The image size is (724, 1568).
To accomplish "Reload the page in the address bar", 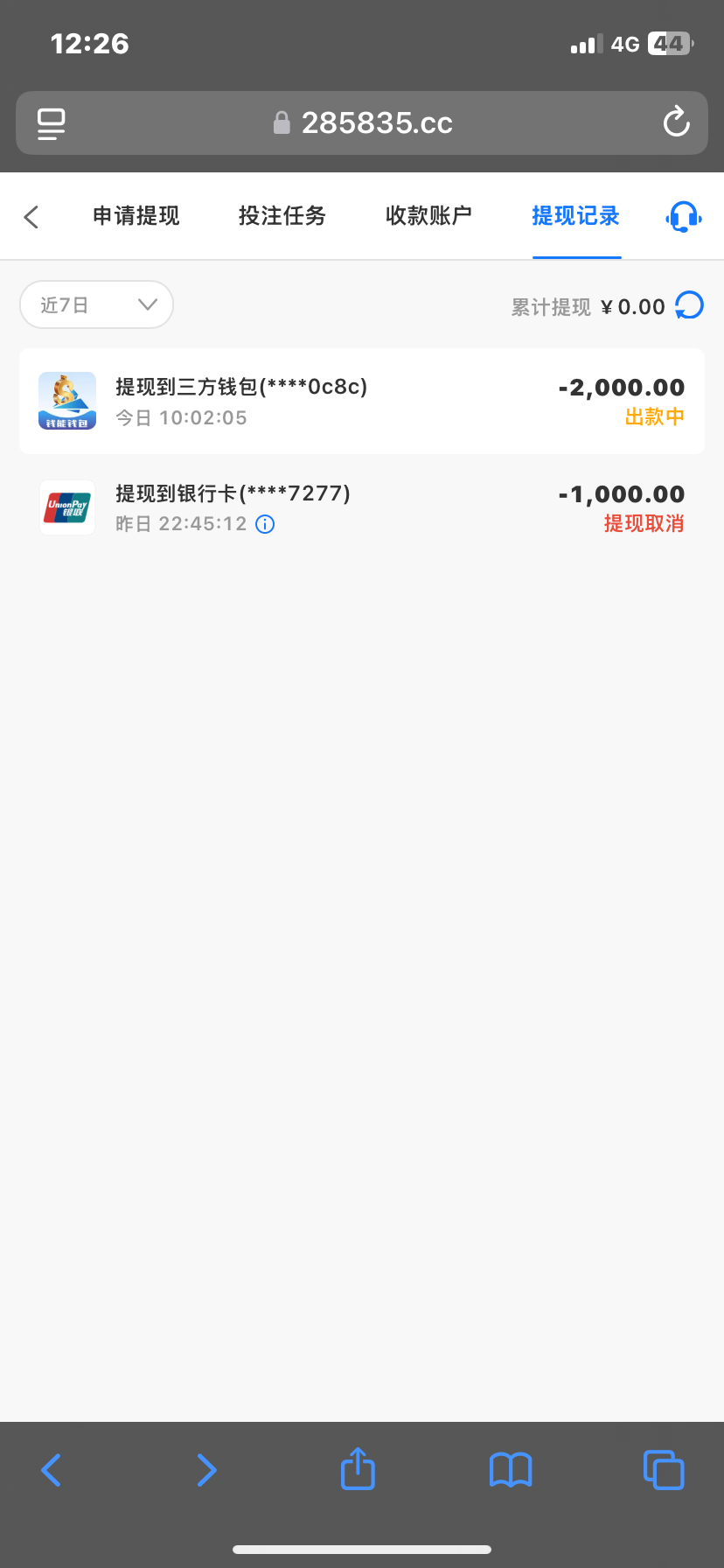I will 676,122.
